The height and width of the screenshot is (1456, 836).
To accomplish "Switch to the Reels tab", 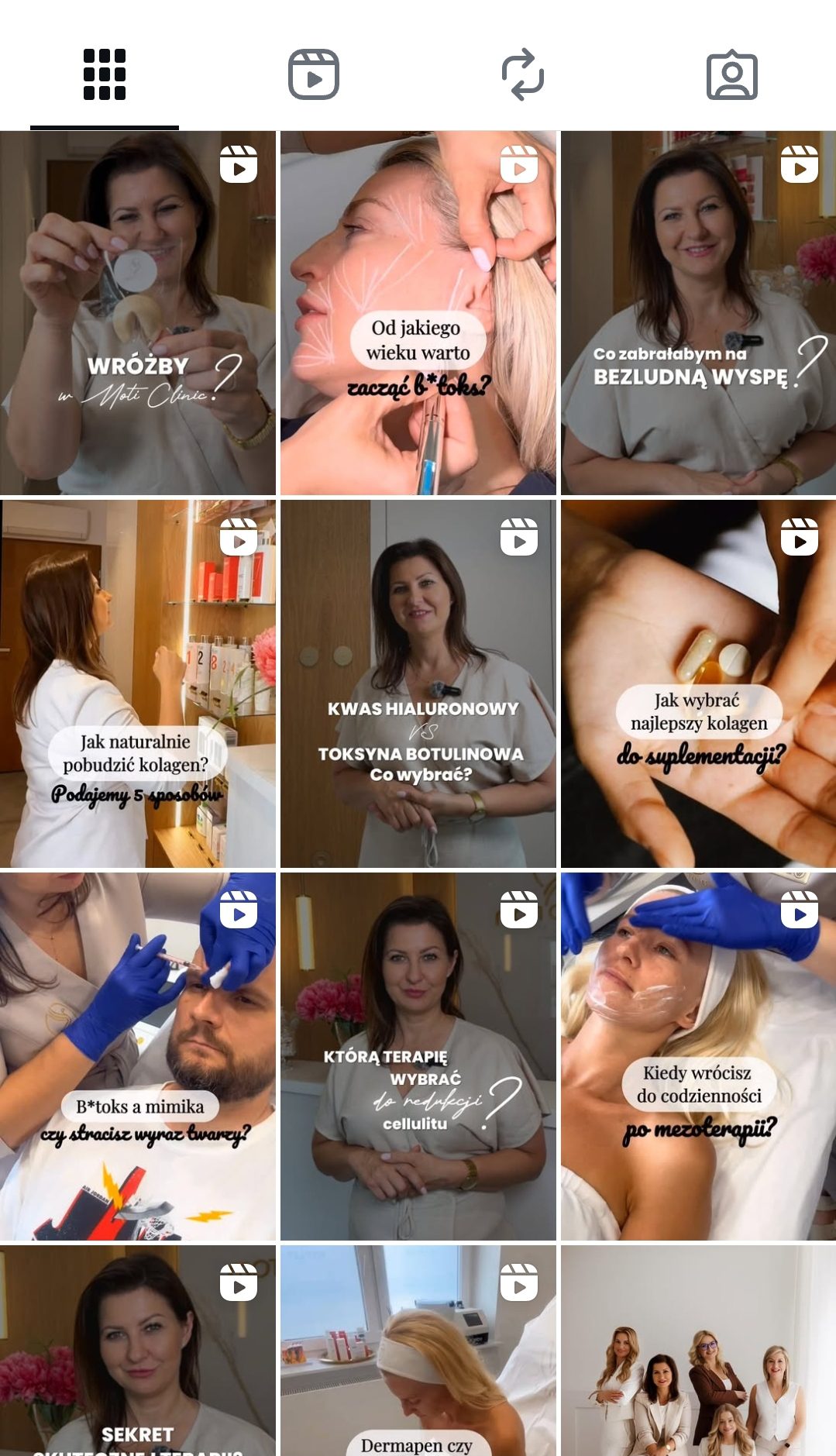I will [313, 75].
